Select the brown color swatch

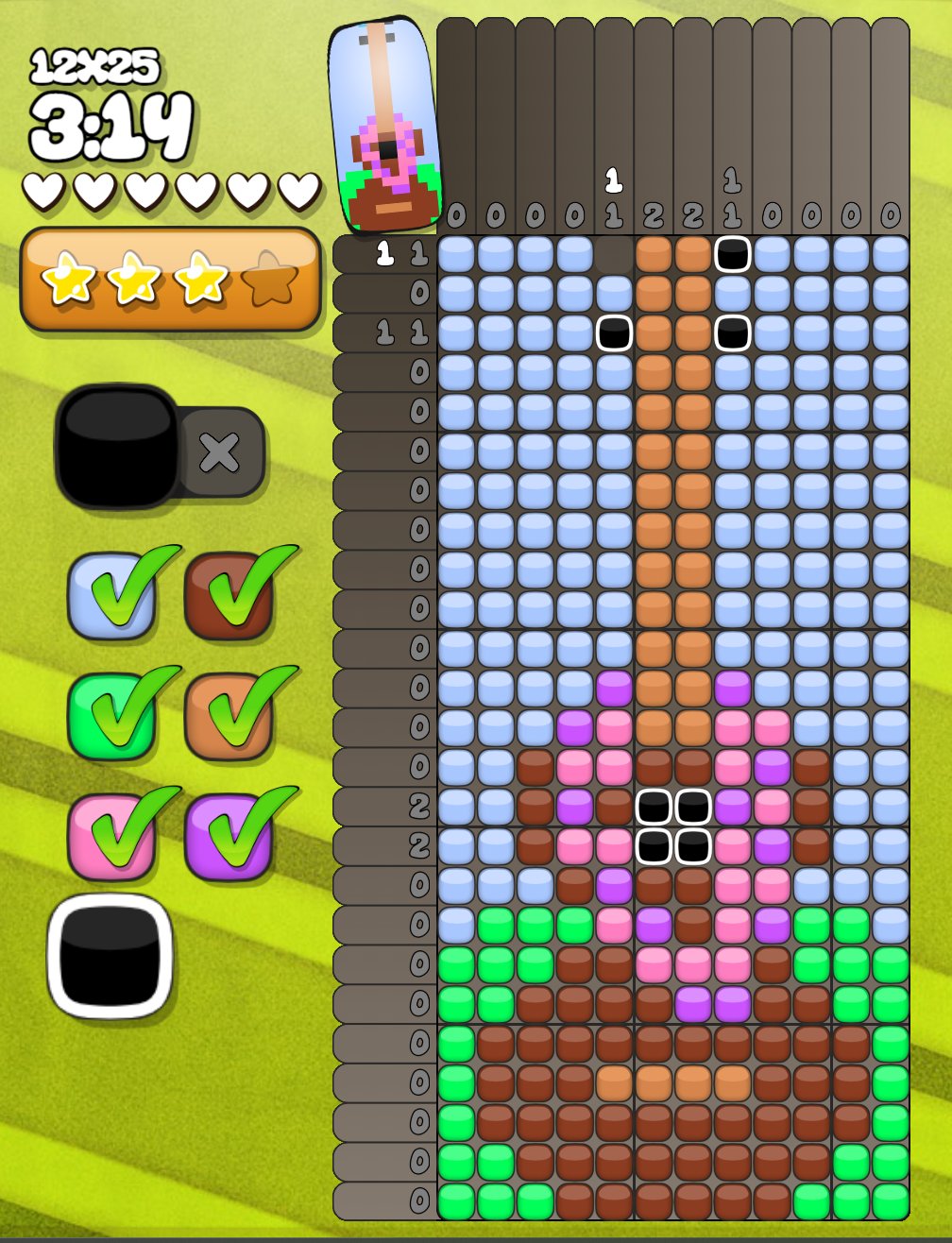pyautogui.click(x=229, y=595)
